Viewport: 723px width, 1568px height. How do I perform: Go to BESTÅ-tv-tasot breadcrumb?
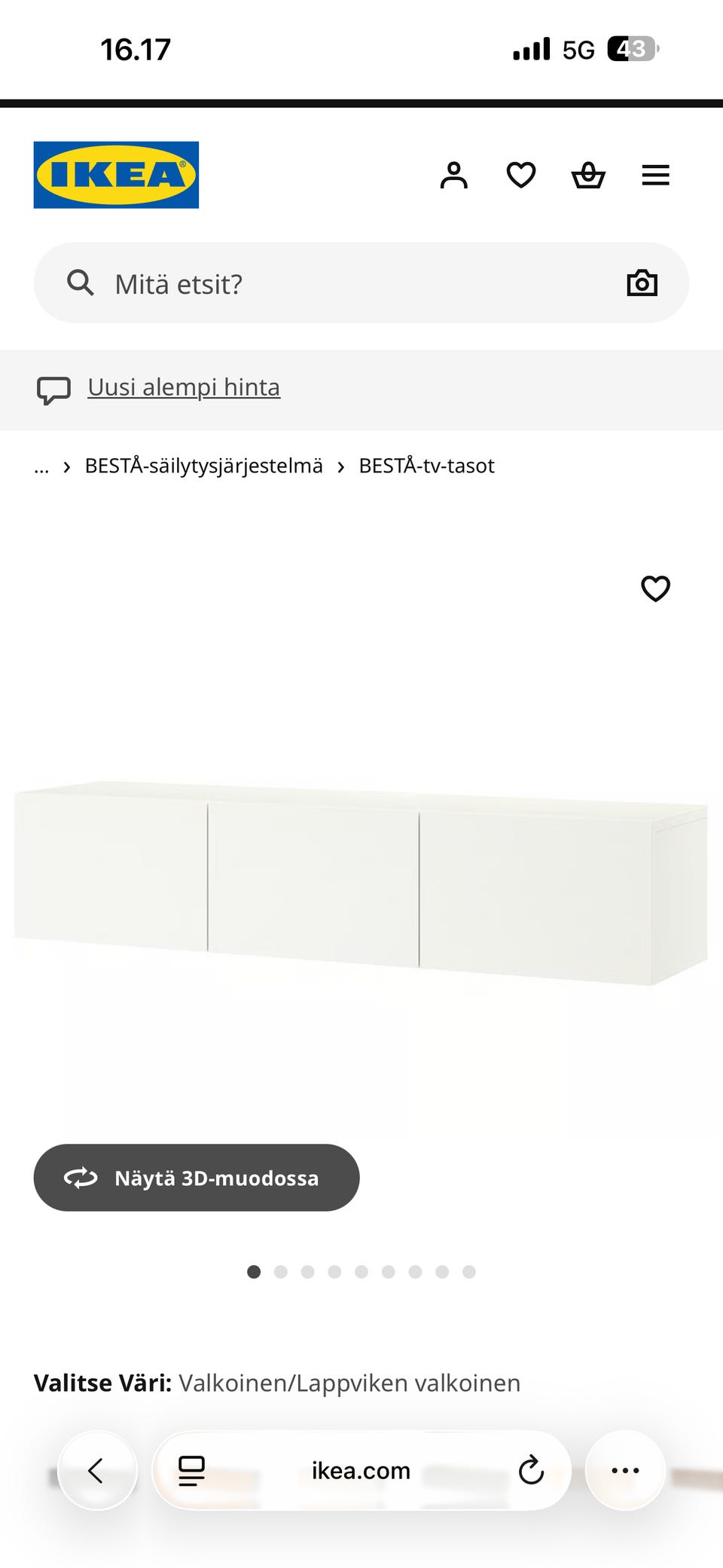[x=426, y=466]
